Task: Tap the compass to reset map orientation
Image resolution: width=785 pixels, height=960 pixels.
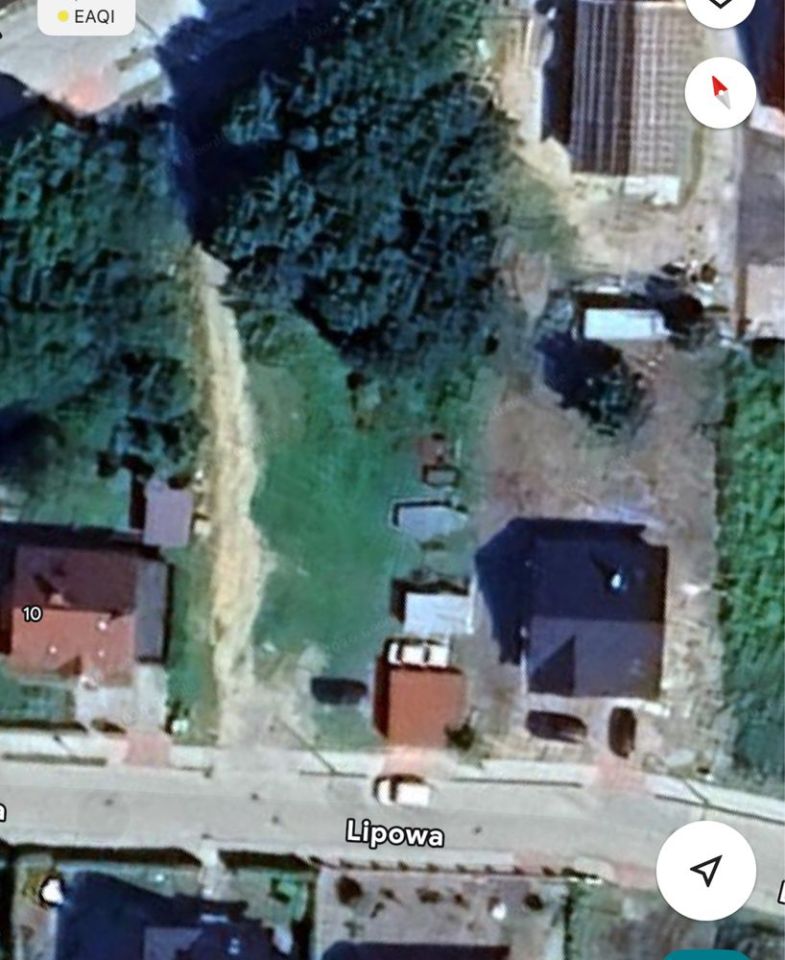Action: (x=720, y=91)
